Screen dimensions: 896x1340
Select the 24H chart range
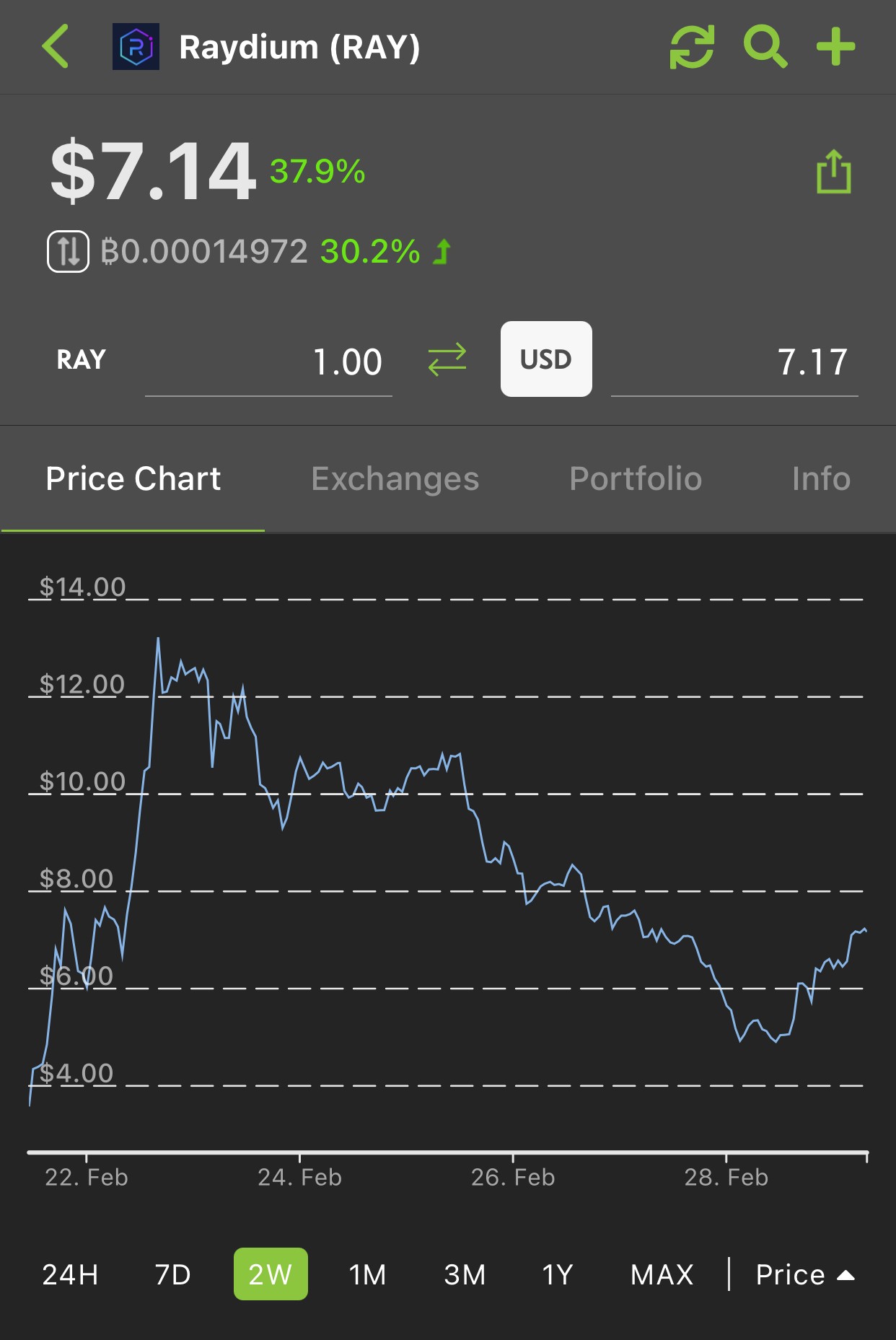70,1274
